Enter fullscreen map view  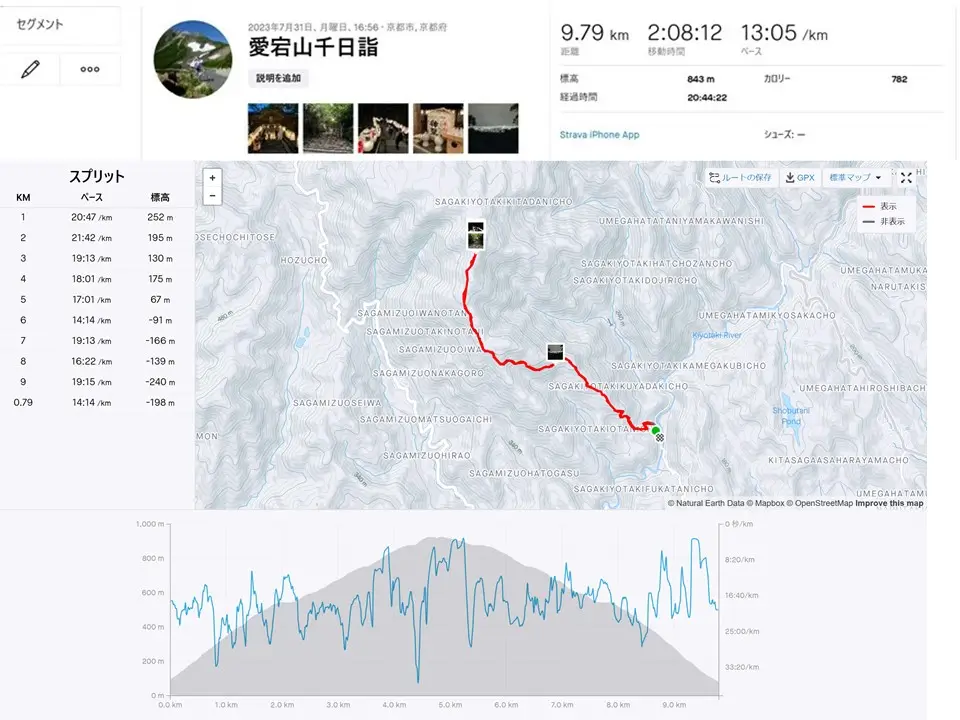click(906, 177)
